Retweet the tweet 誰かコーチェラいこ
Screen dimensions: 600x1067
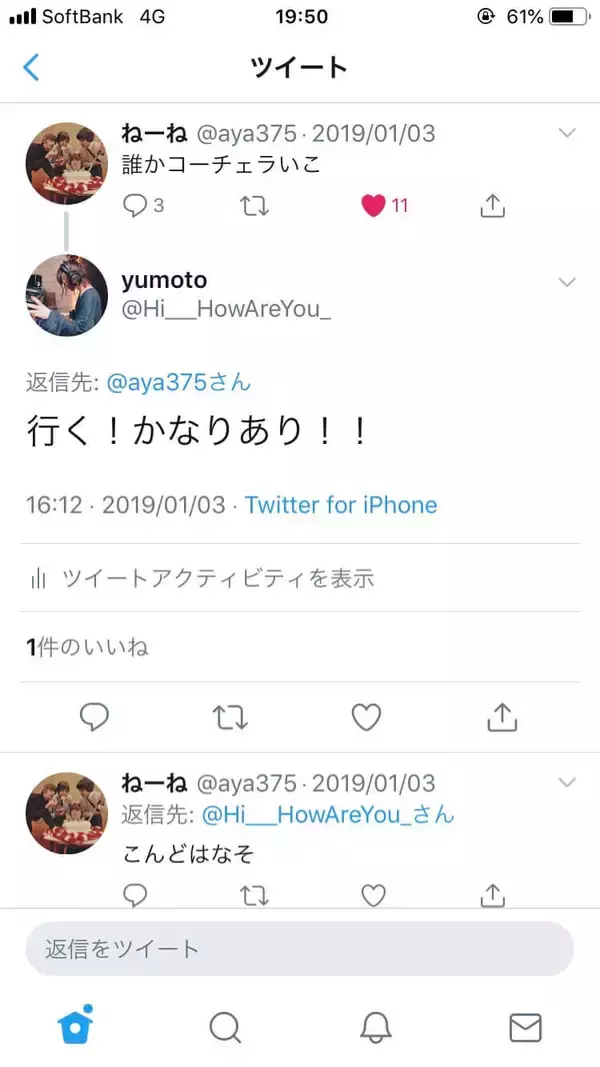(x=255, y=206)
